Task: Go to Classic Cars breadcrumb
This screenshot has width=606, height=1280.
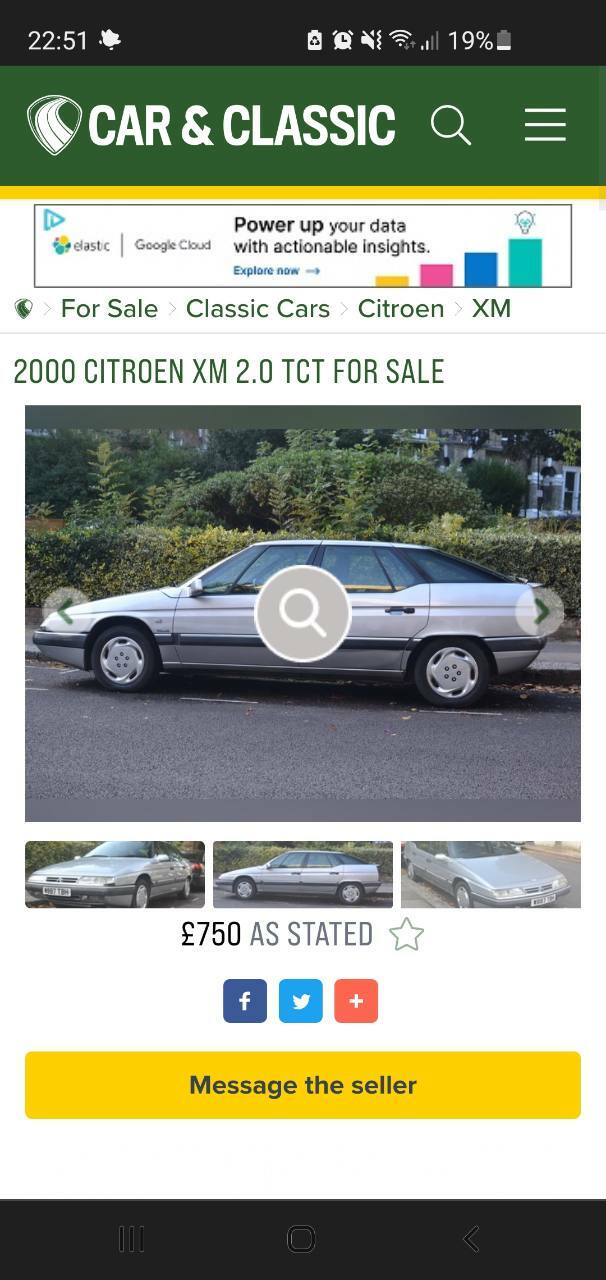Action: click(x=258, y=308)
